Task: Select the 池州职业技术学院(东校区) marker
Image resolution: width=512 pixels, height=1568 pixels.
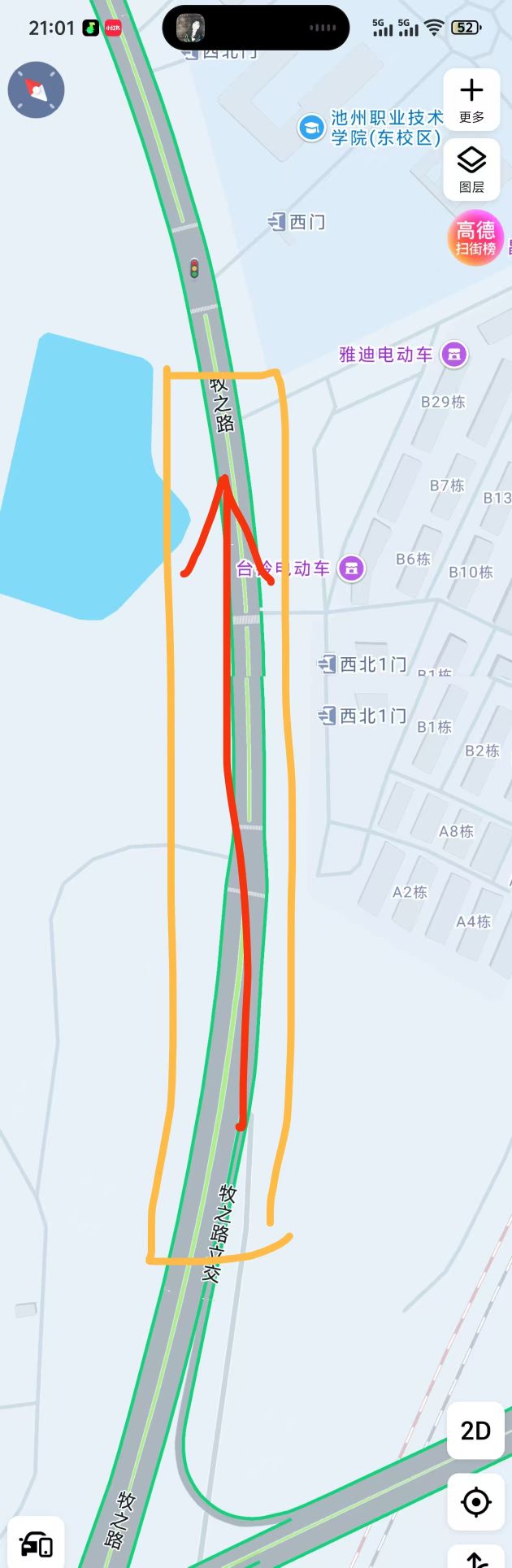Action: tap(310, 128)
